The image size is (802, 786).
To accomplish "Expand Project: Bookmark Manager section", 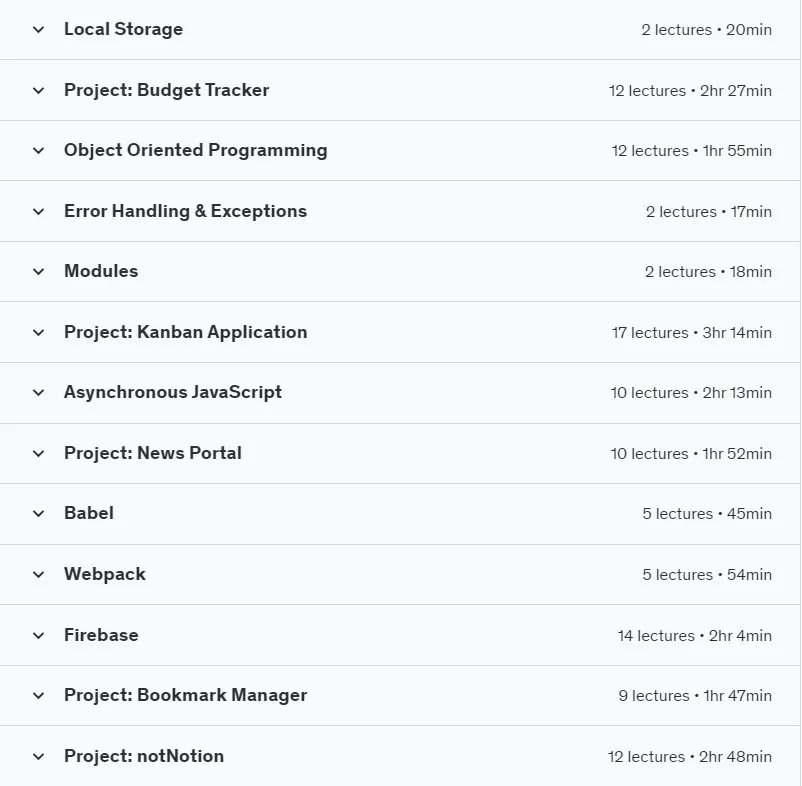I will (x=400, y=695).
